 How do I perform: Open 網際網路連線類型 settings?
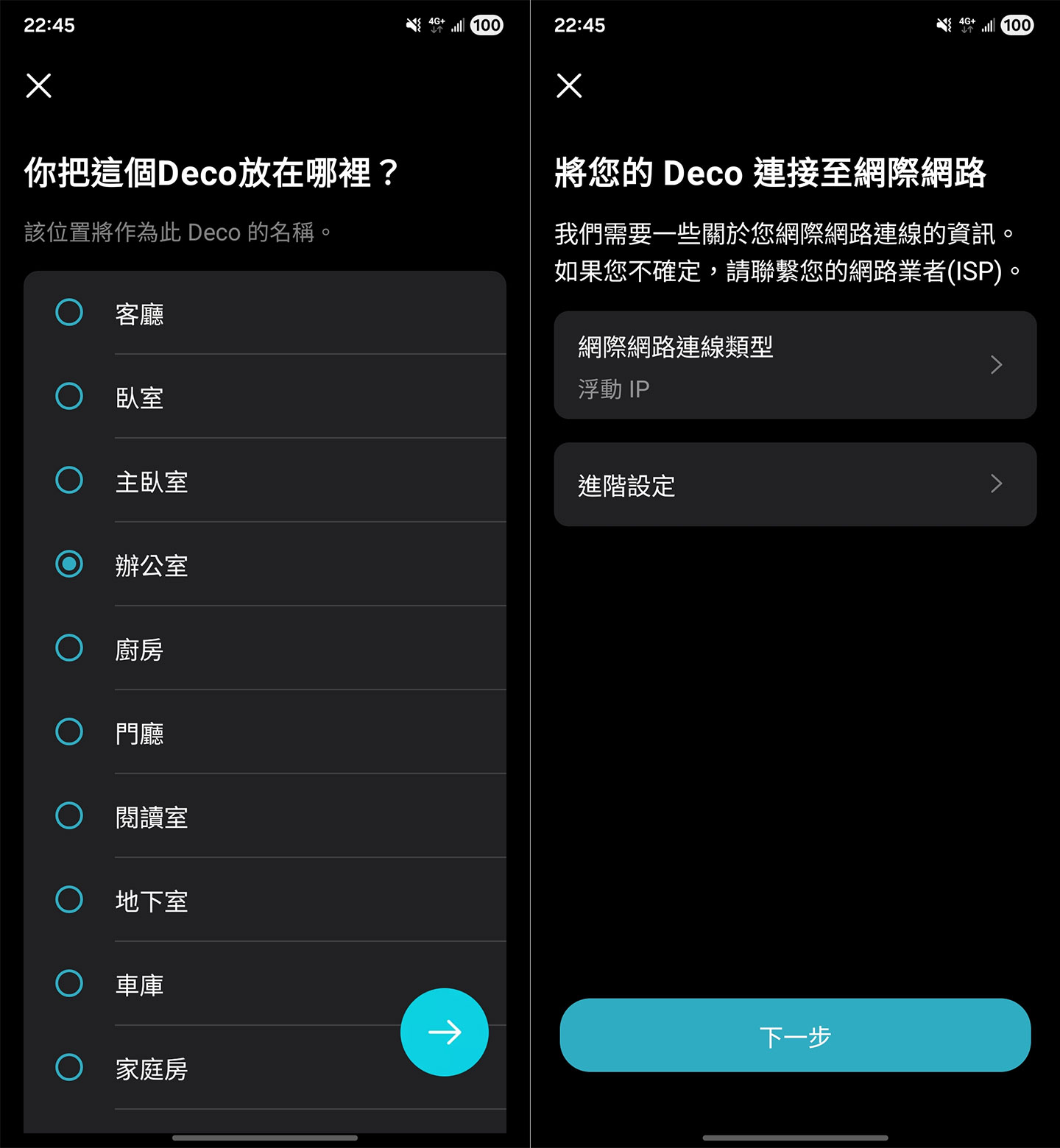[794, 364]
